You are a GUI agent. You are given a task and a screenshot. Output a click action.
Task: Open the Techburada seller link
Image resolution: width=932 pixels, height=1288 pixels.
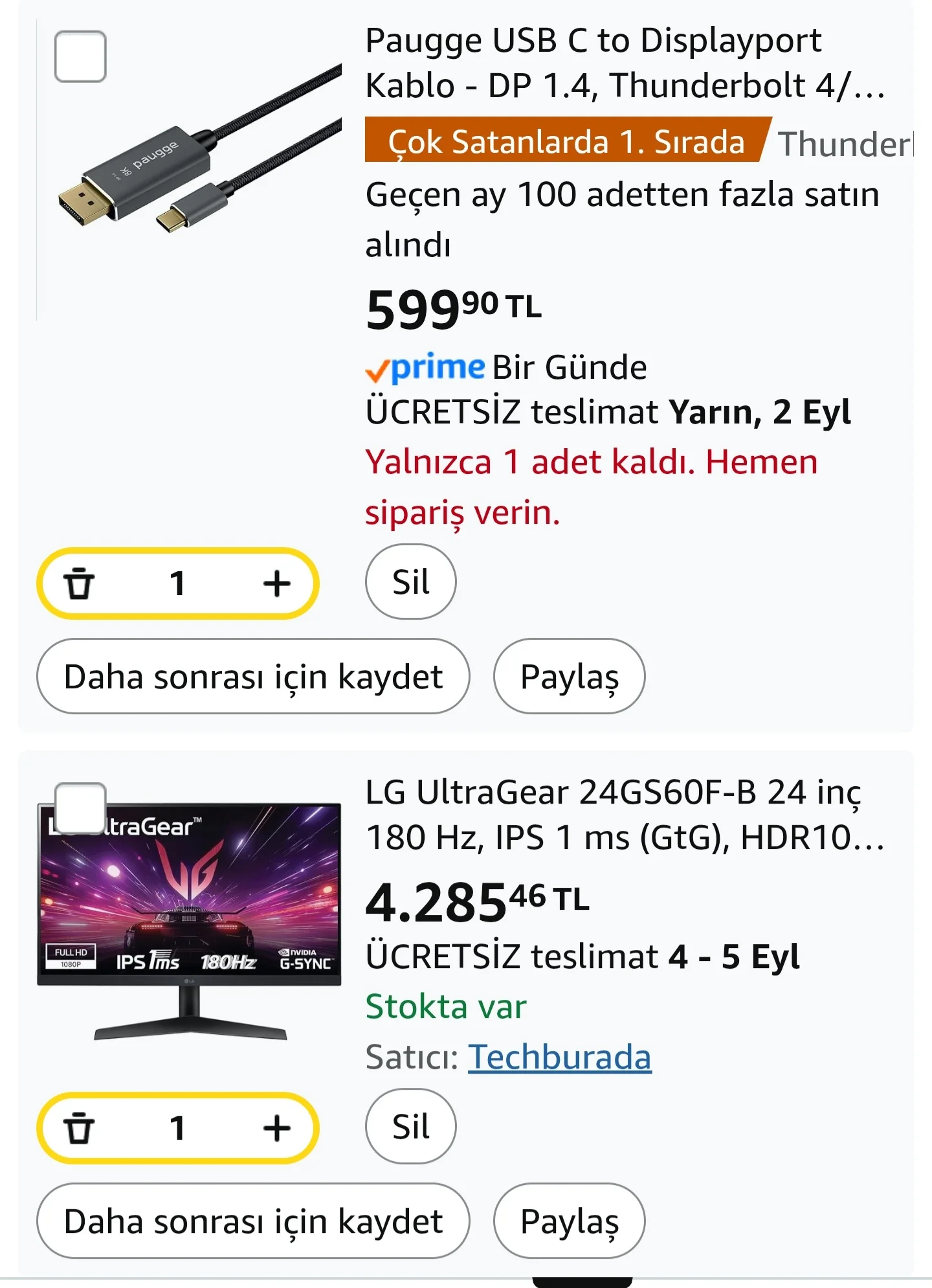click(559, 1057)
